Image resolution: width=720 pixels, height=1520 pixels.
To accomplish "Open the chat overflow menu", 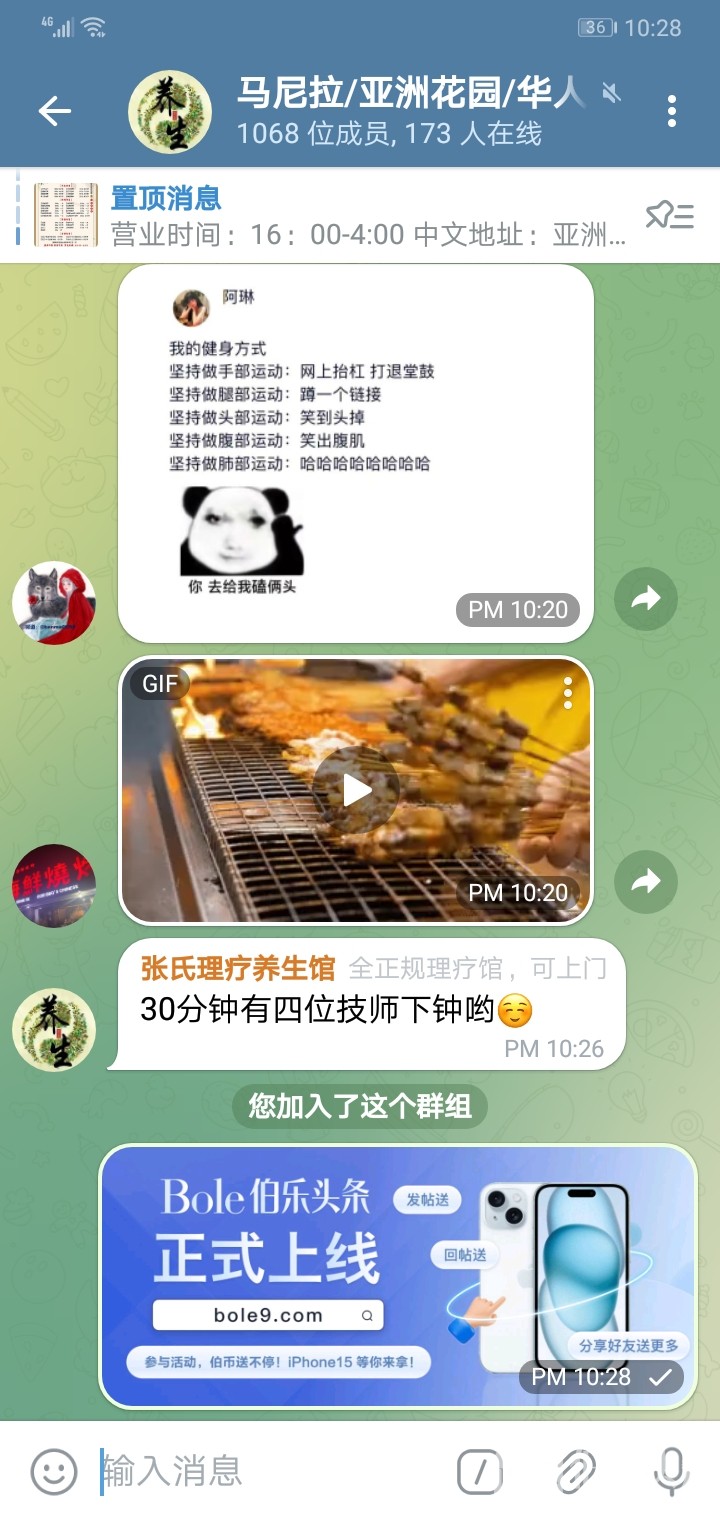I will pyautogui.click(x=671, y=111).
